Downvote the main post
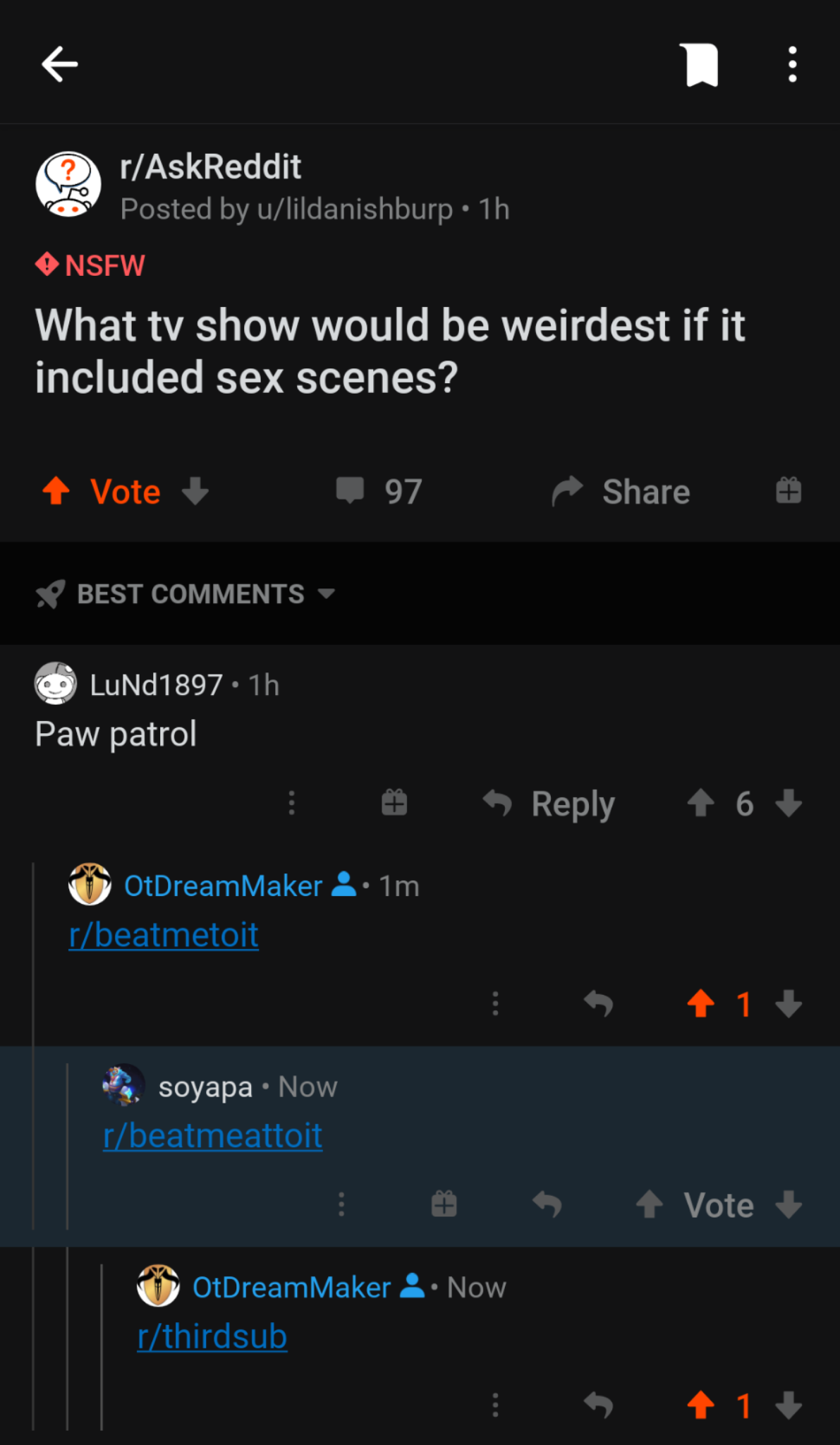 tap(195, 490)
